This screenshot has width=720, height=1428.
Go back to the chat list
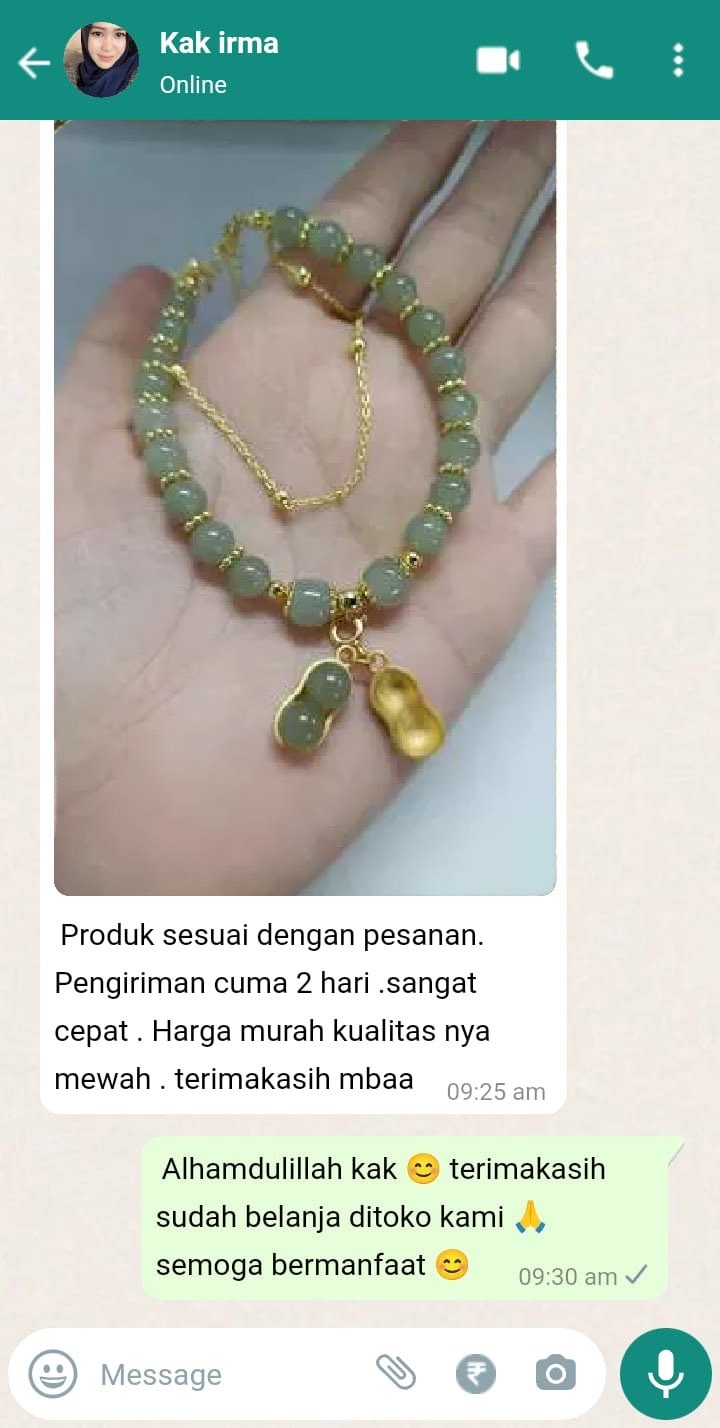click(x=33, y=63)
